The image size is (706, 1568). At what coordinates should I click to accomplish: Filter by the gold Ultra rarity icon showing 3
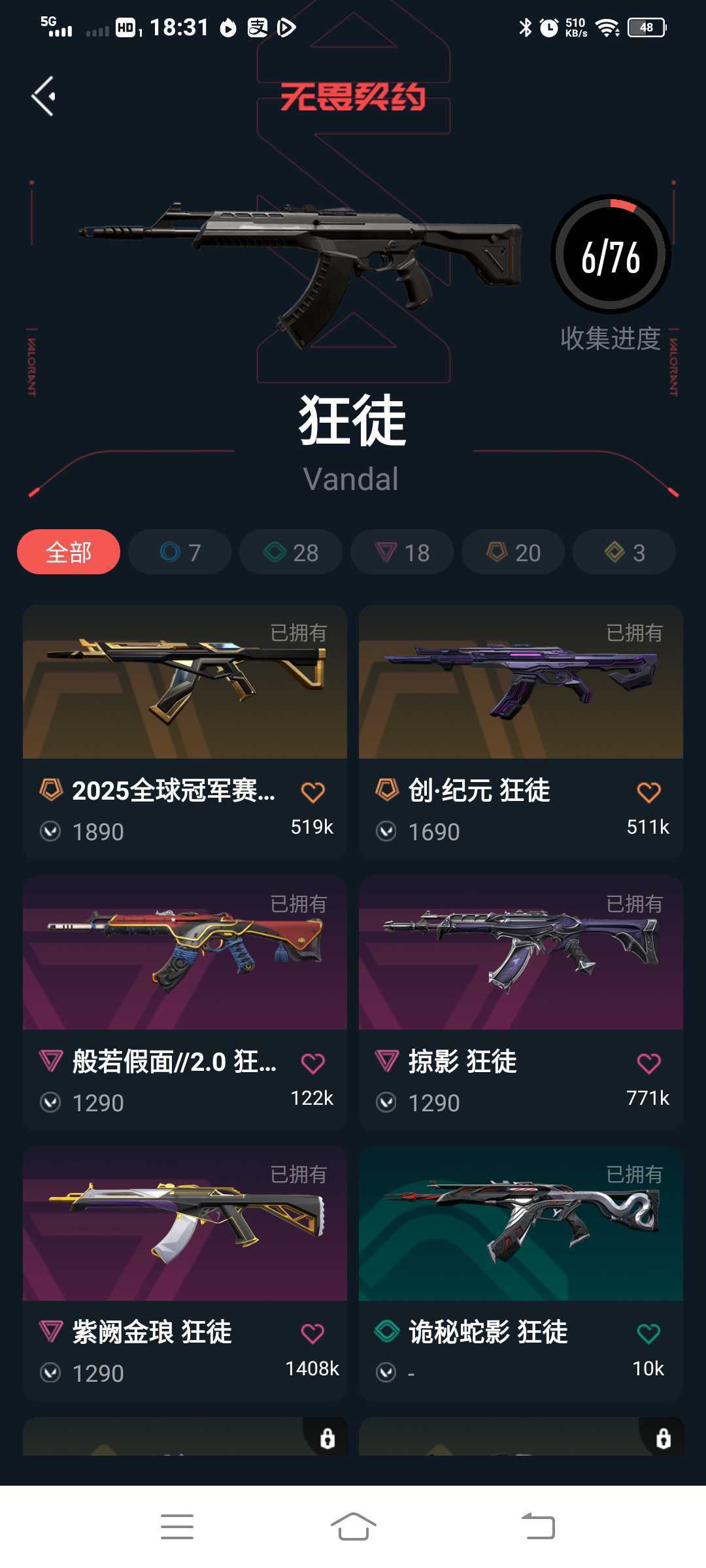coord(623,552)
